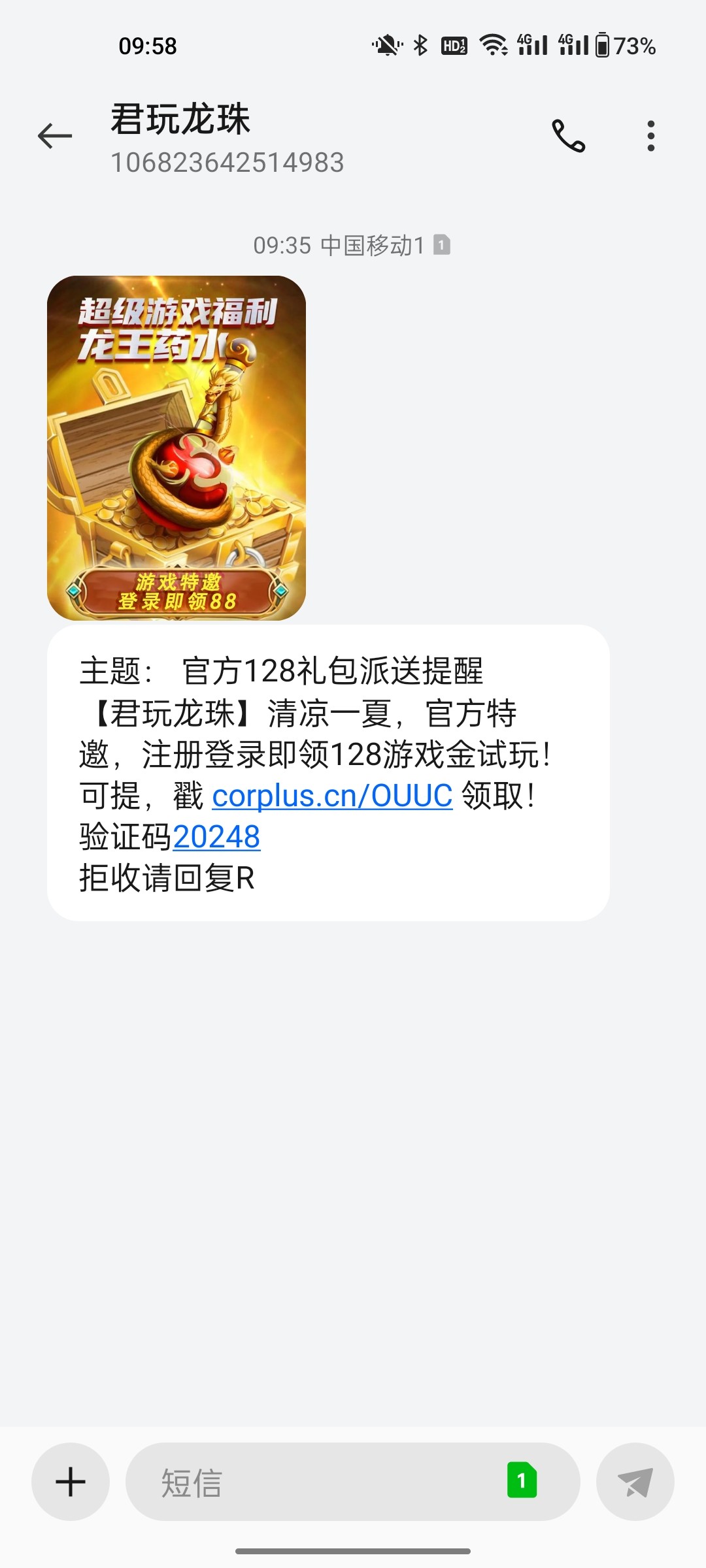The image size is (706, 1568).
Task: Open the three-dot overflow menu
Action: pos(650,136)
